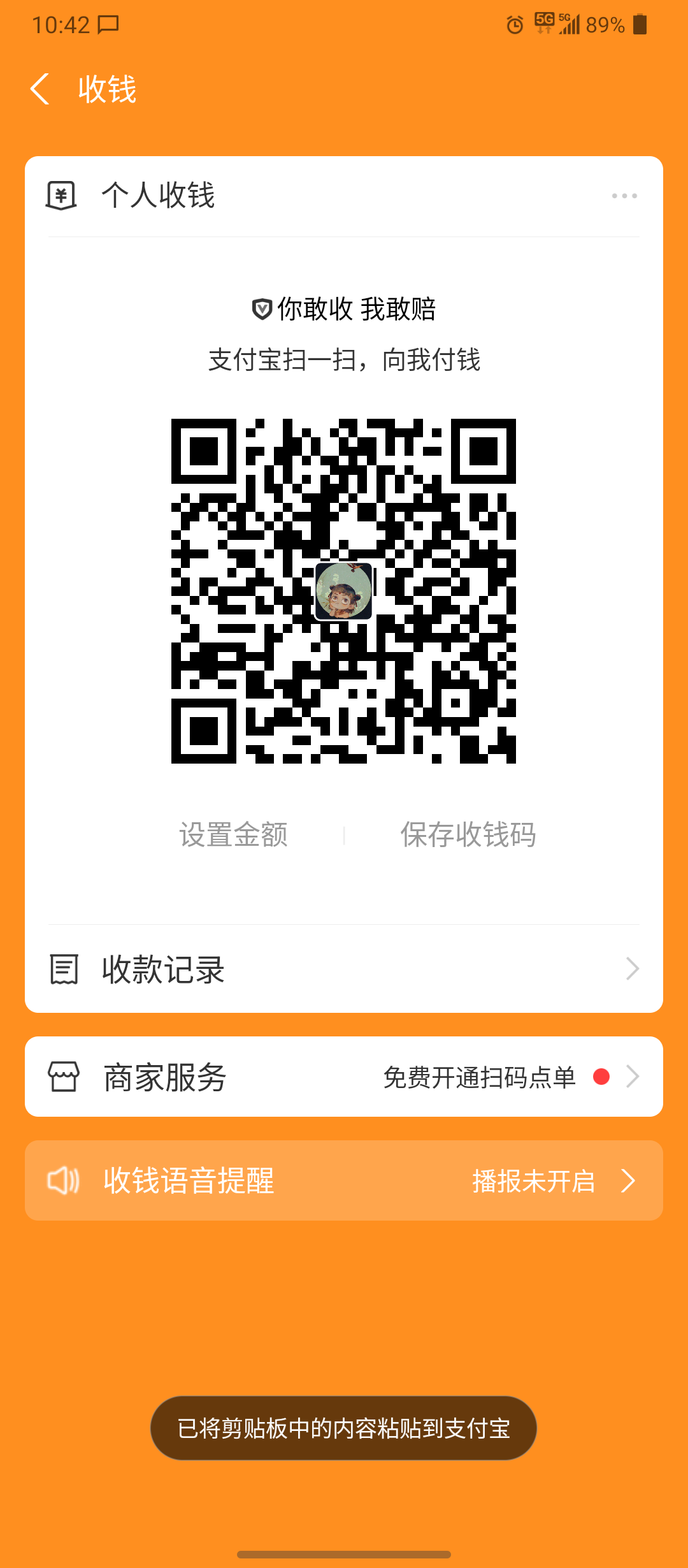Go back from the 收钱 screen

coord(40,89)
